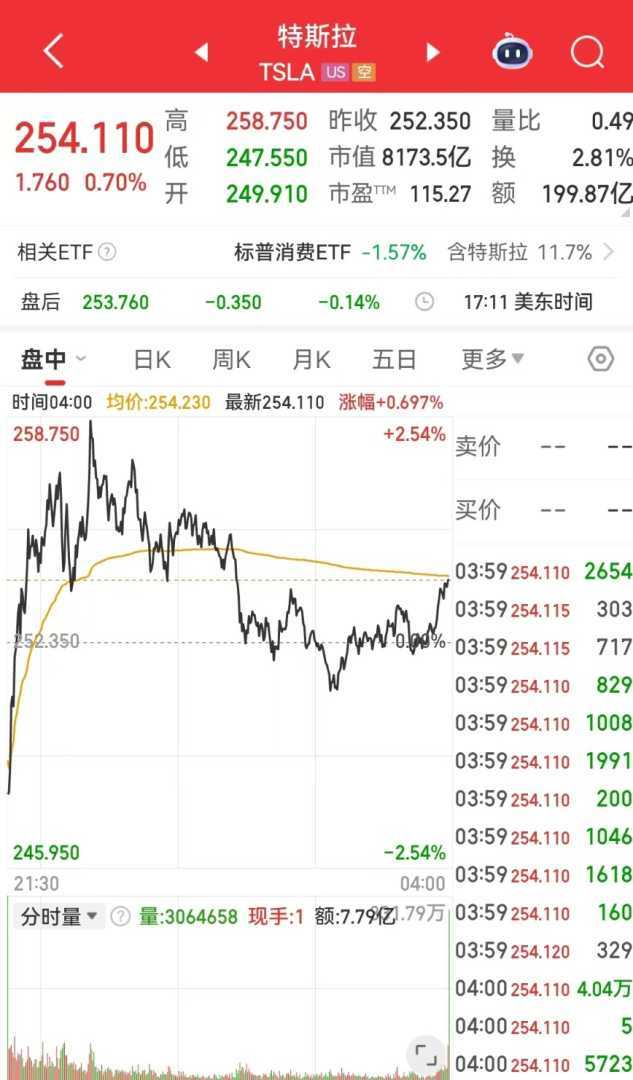Switch to the next stock
The image size is (633, 1080).
coord(433,52)
